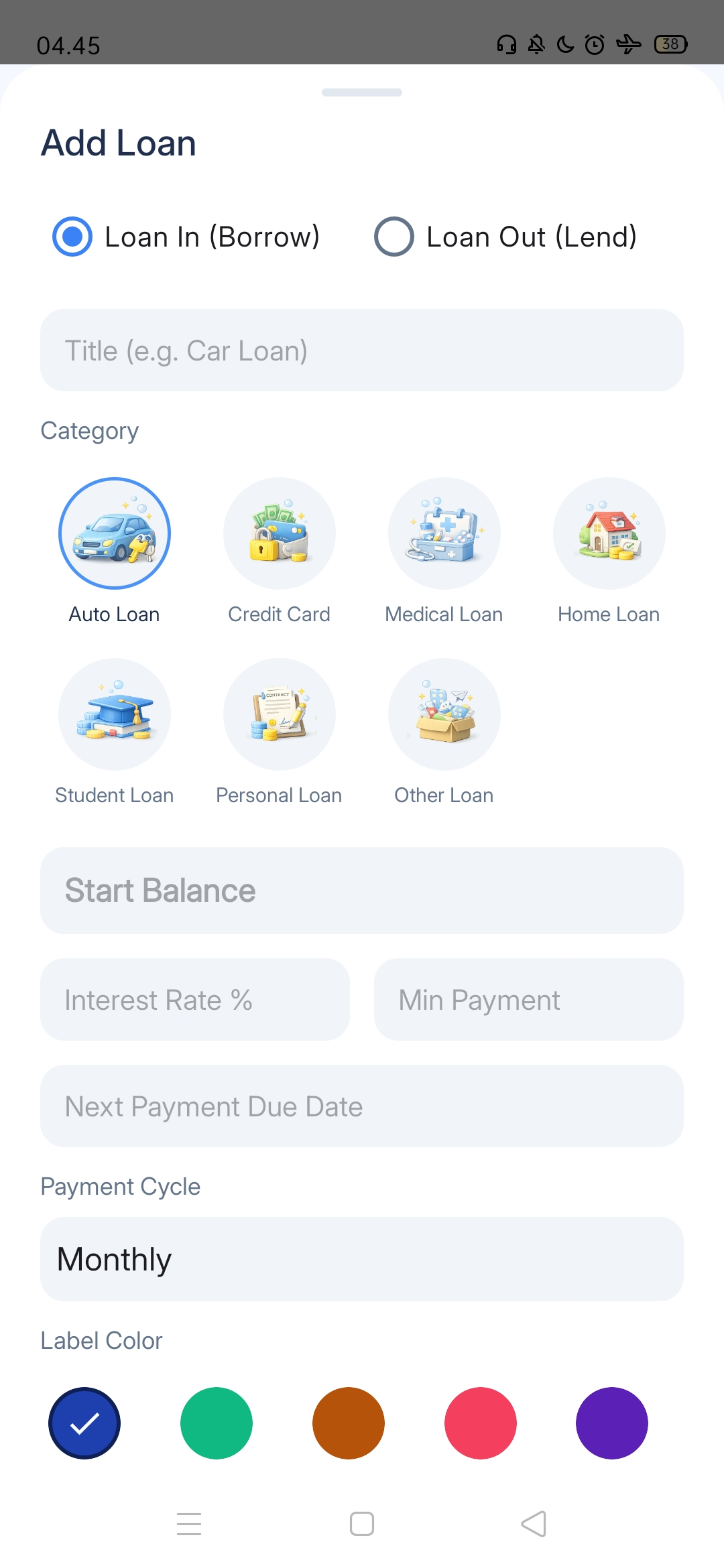Viewport: 724px width, 1568px height.
Task: Click the Add Loan heading
Action: (x=118, y=142)
